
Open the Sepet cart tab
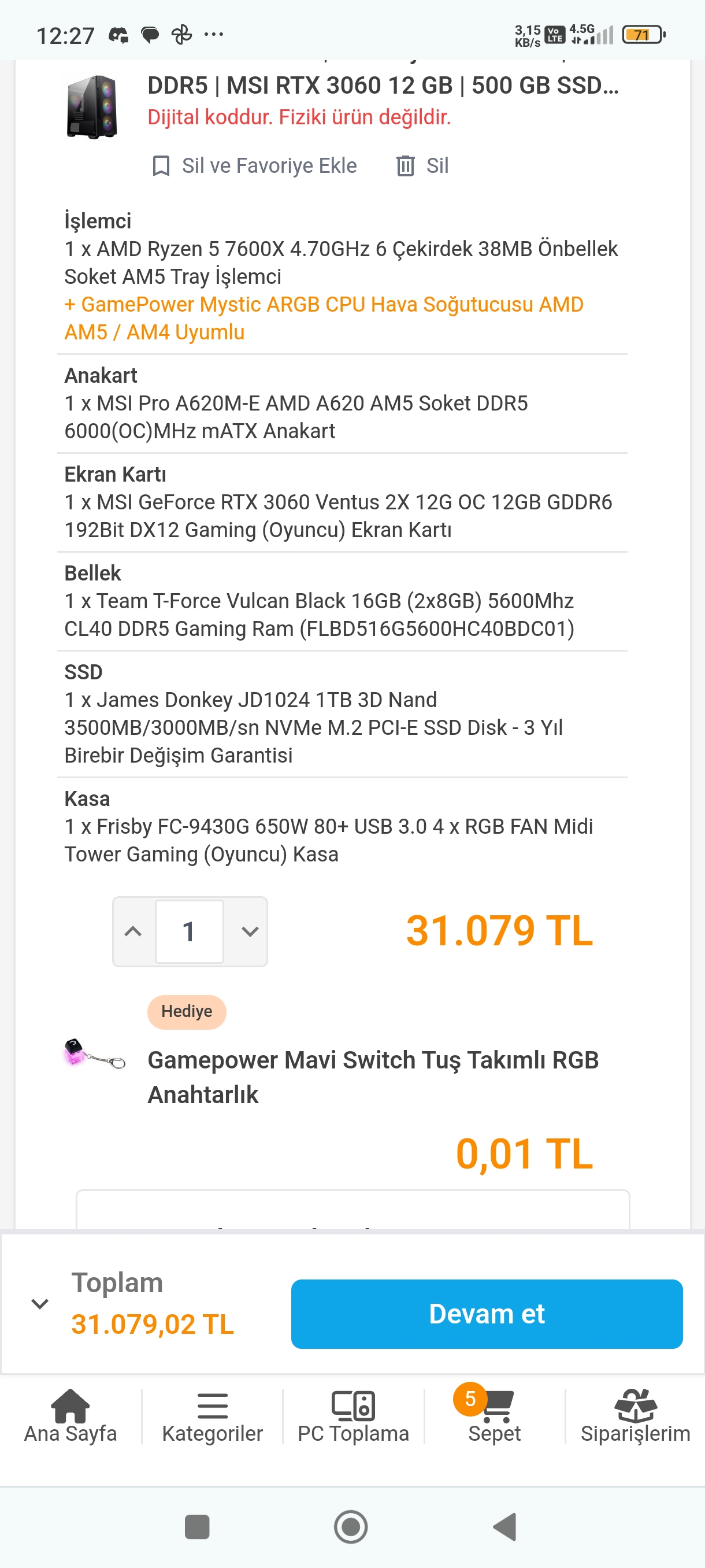point(495,1417)
